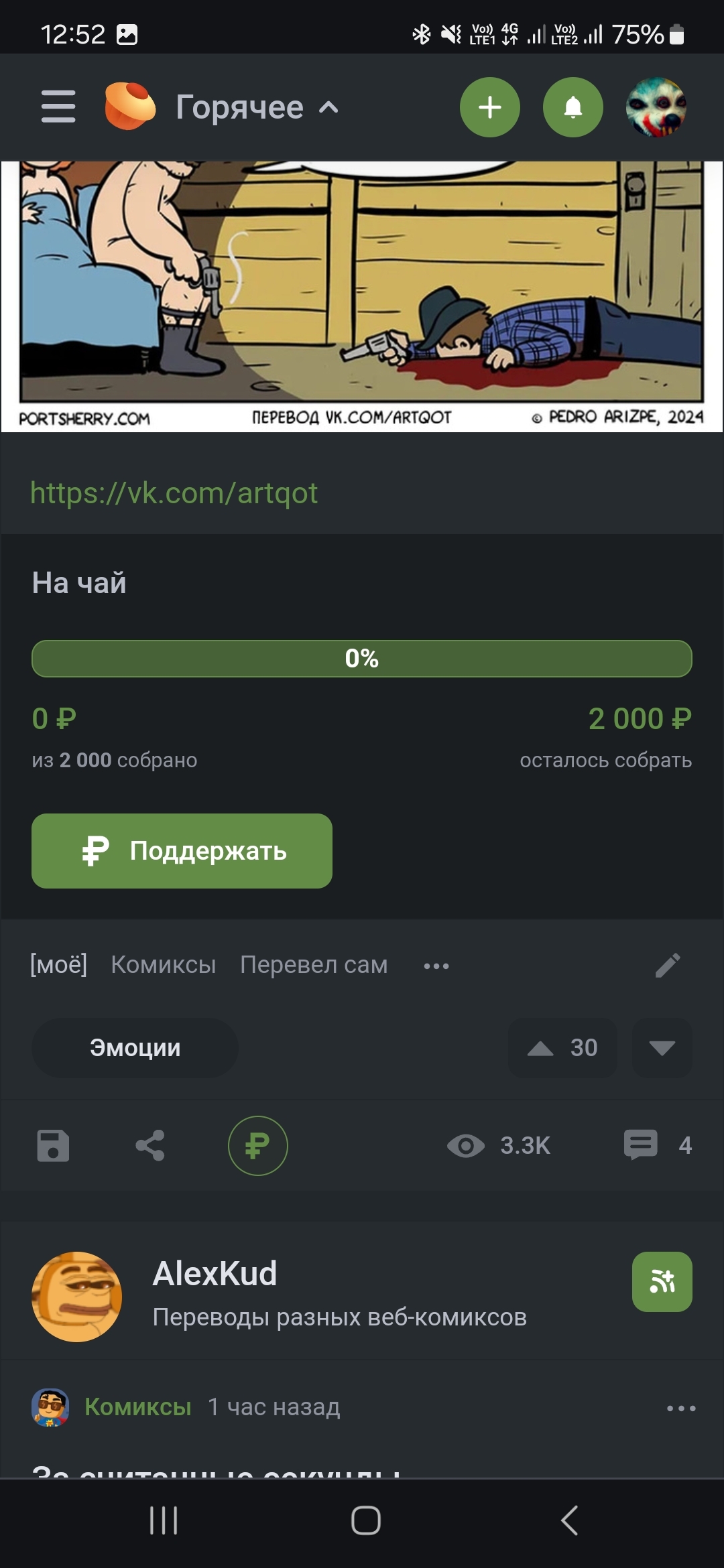The width and height of the screenshot is (724, 1568).
Task: Expand the Горячее feed dropdown
Action: (x=256, y=107)
